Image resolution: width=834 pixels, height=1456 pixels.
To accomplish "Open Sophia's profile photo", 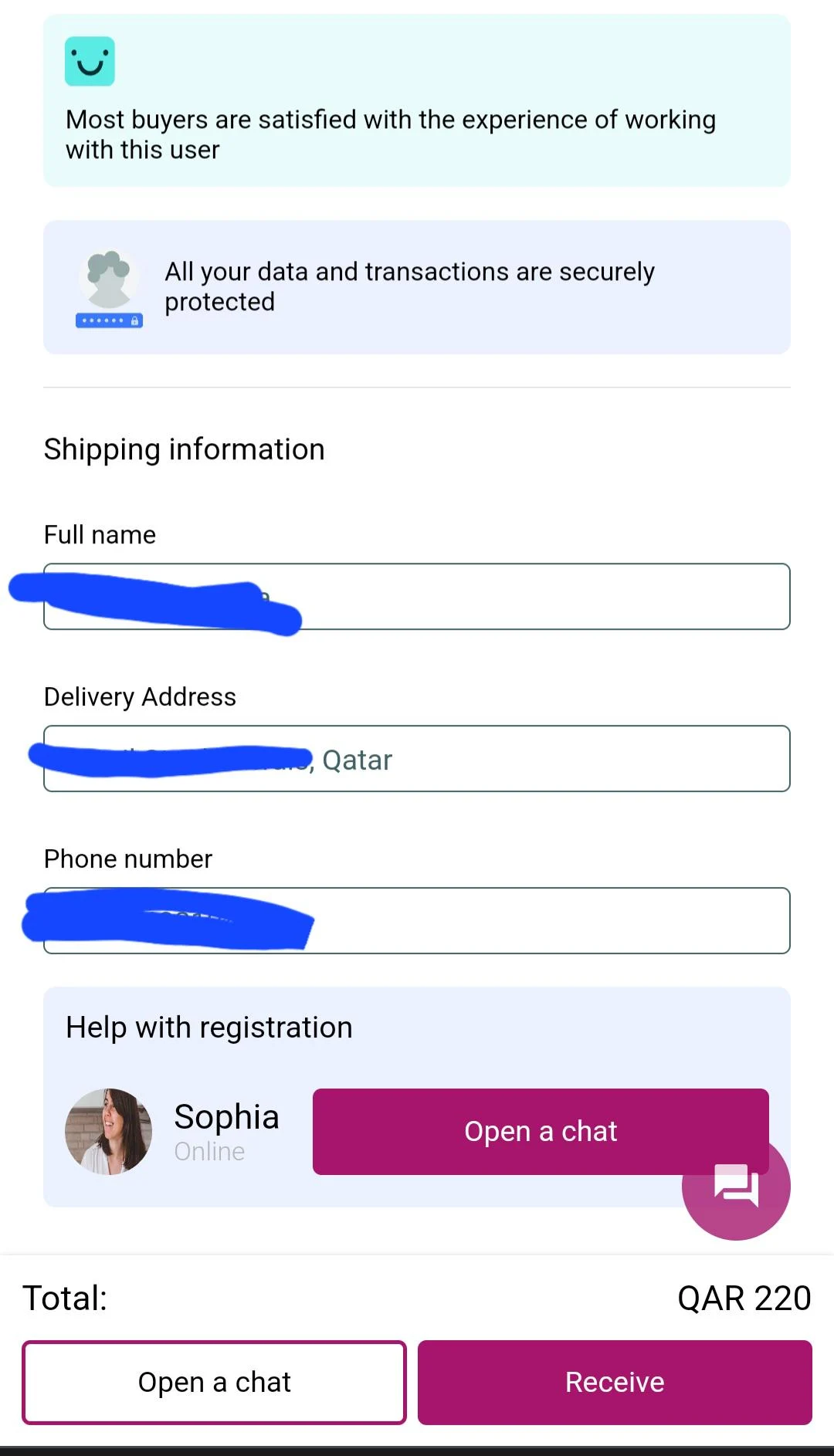I will (x=108, y=1131).
